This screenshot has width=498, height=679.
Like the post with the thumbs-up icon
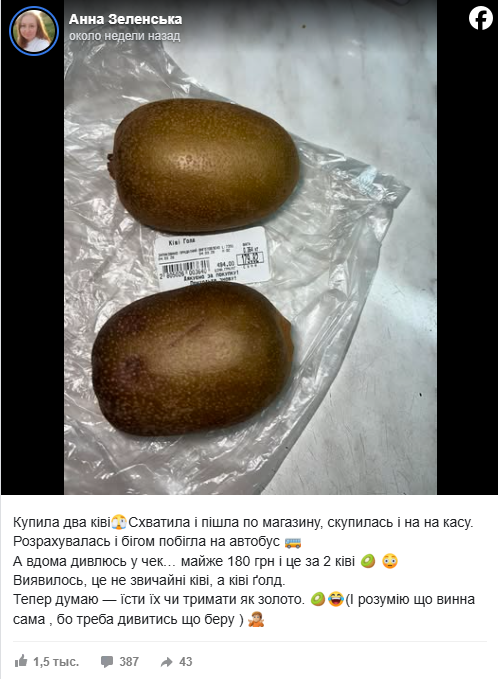(21, 661)
